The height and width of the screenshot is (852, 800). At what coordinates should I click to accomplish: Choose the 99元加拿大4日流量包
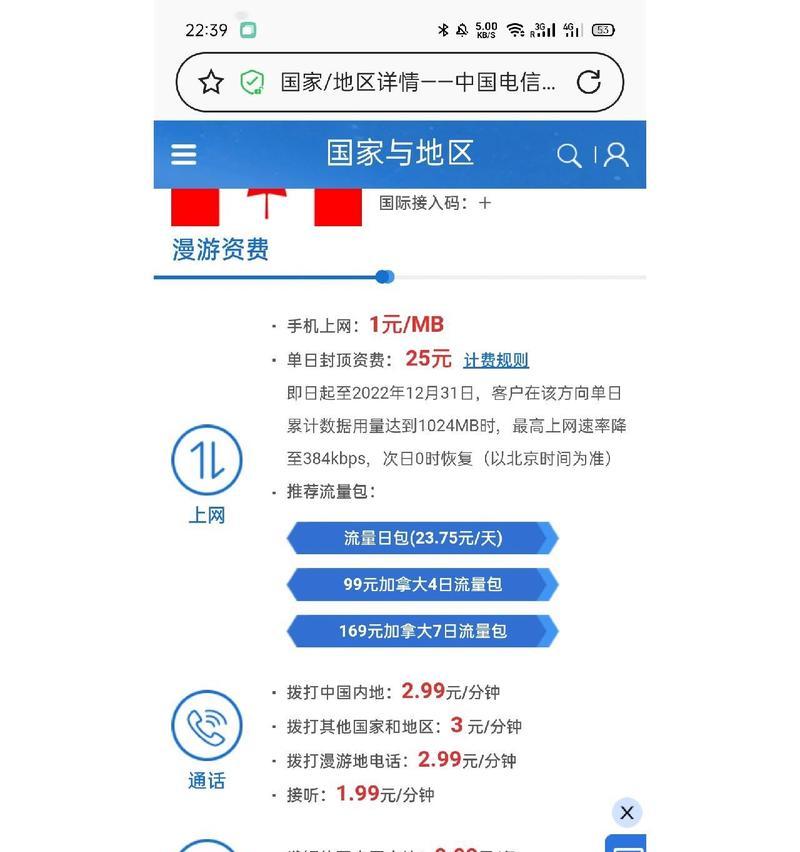pos(422,584)
